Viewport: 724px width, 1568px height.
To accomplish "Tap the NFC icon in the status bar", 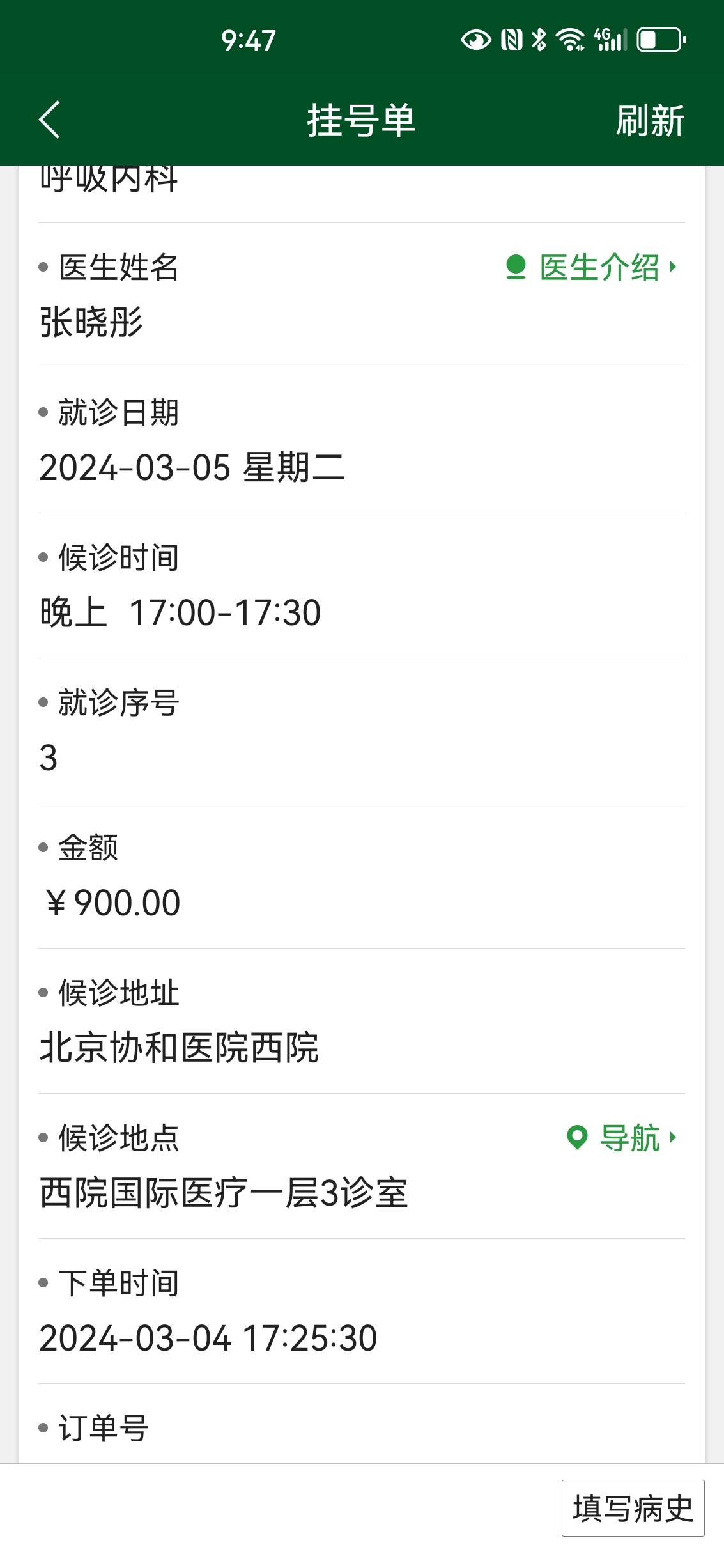I will click(x=509, y=40).
